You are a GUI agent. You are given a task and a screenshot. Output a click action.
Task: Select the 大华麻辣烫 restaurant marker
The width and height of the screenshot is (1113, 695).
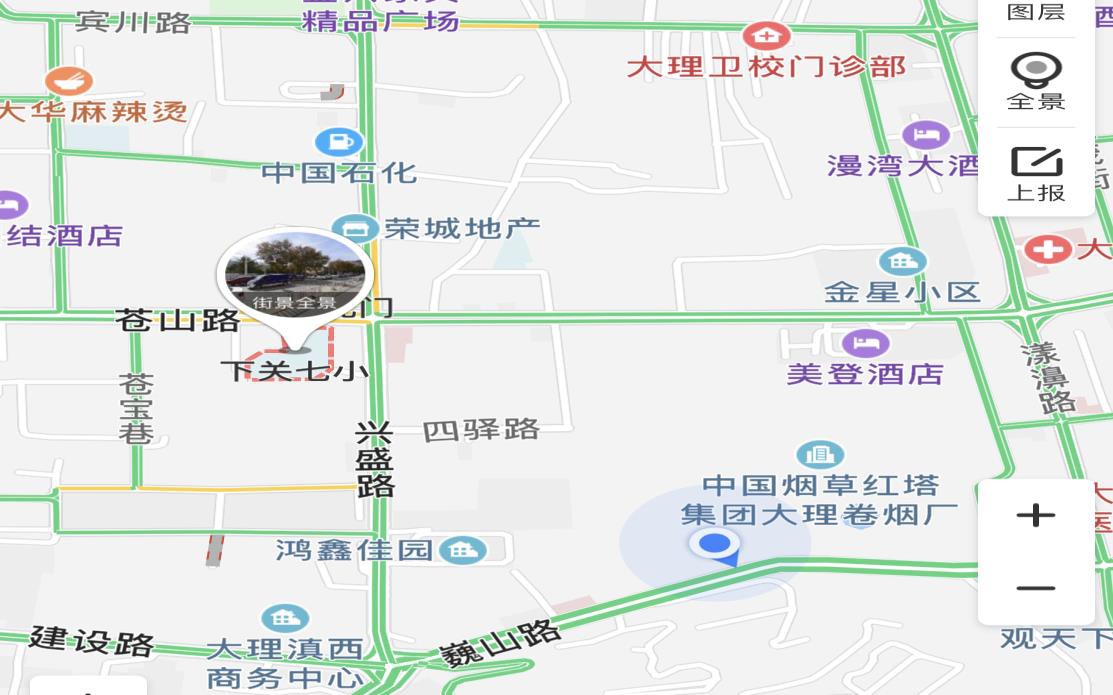coord(69,81)
